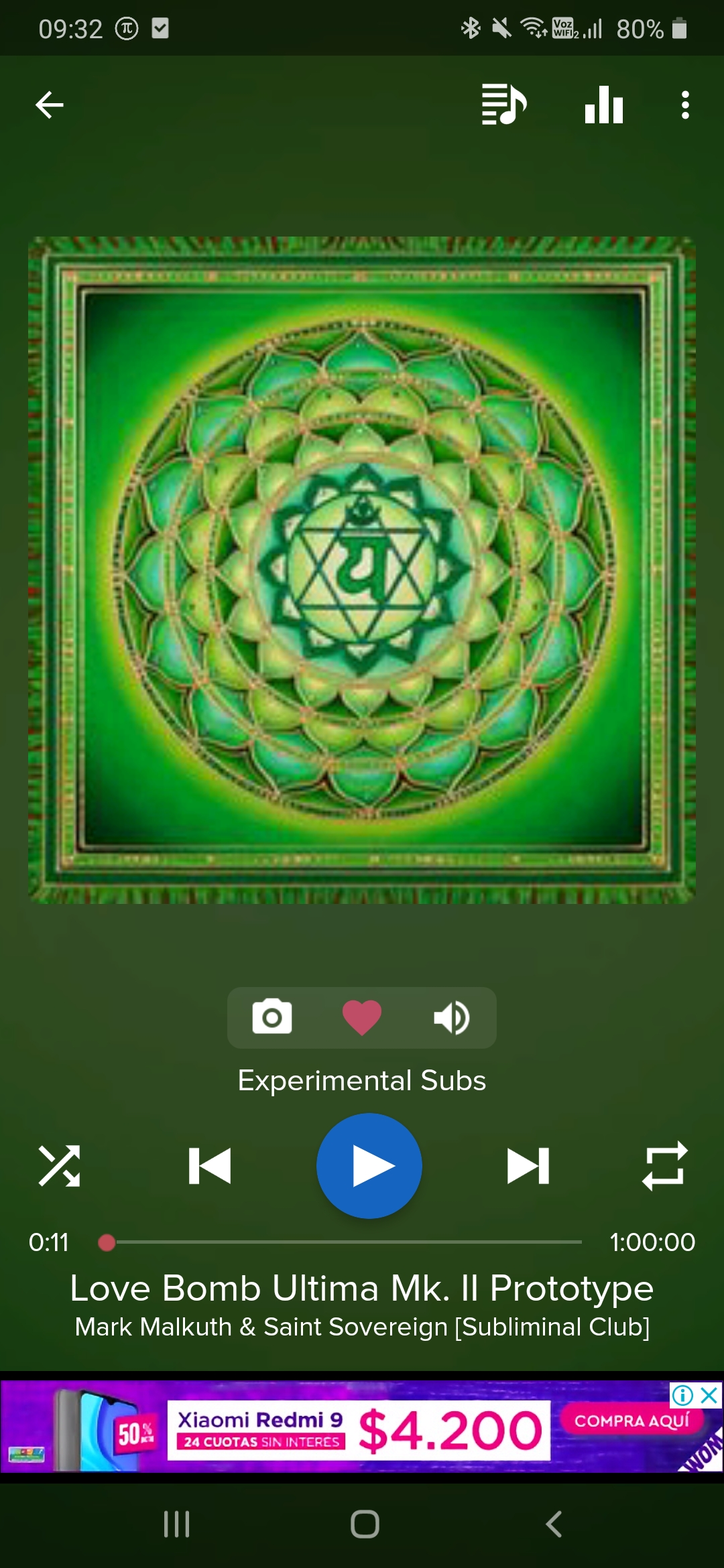Open the play queue icon
The image size is (724, 1568).
tap(504, 105)
